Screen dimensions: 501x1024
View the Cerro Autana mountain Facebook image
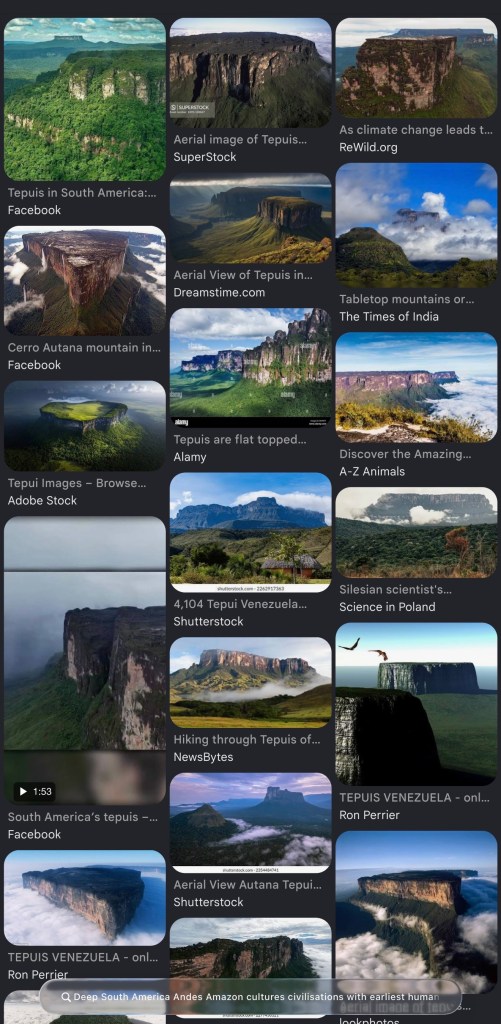(x=85, y=281)
